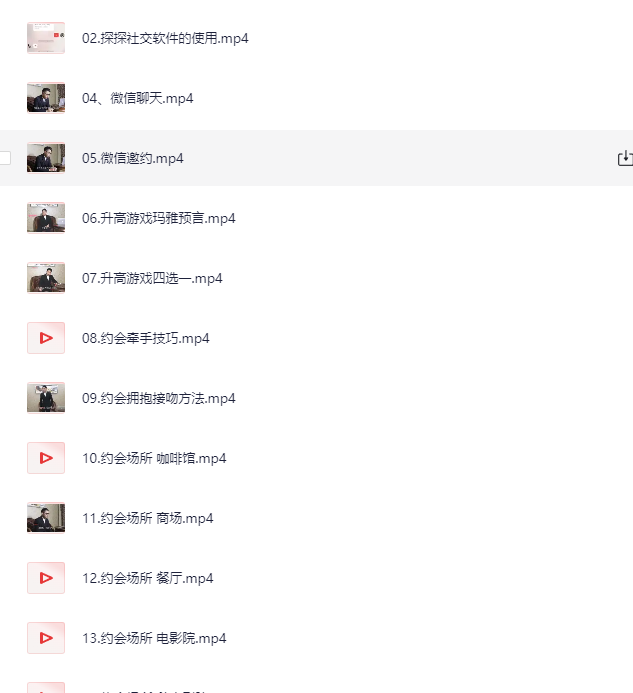Select checkbox for 05.微信邀约.mp4
The image size is (633, 693).
pos(5,158)
